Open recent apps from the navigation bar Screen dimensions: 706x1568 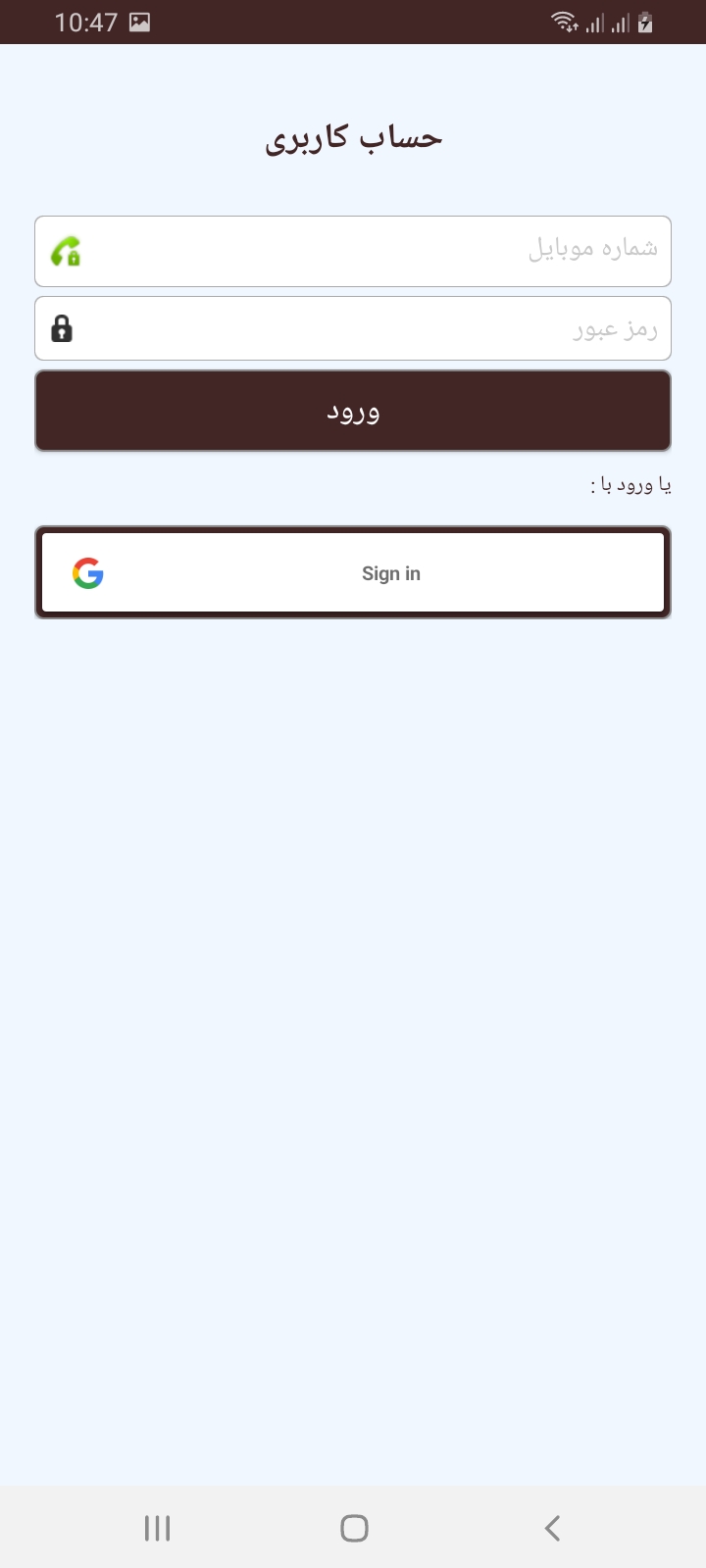click(x=157, y=1528)
